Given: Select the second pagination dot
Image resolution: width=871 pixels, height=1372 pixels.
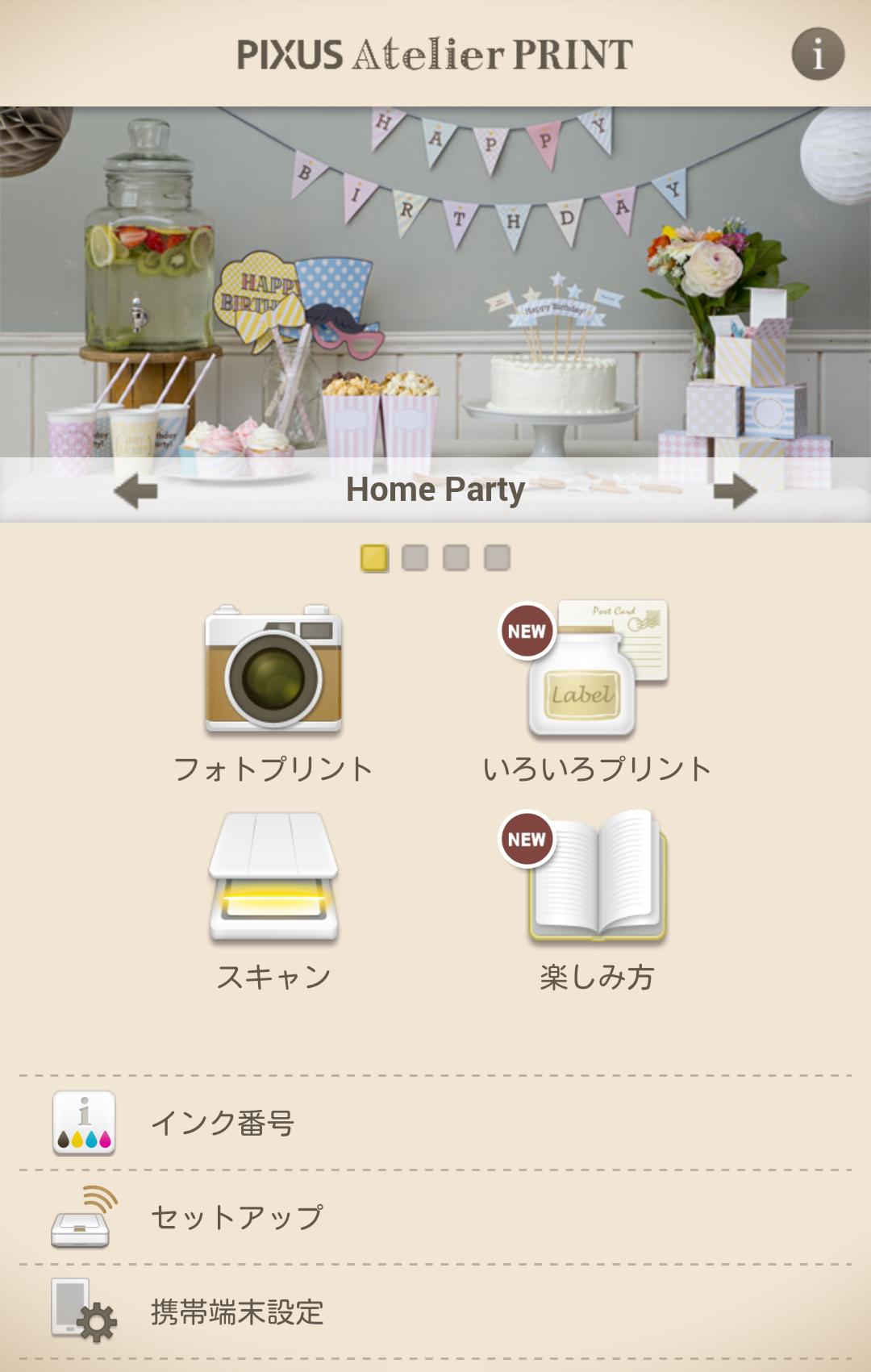Looking at the screenshot, I should pyautogui.click(x=415, y=556).
